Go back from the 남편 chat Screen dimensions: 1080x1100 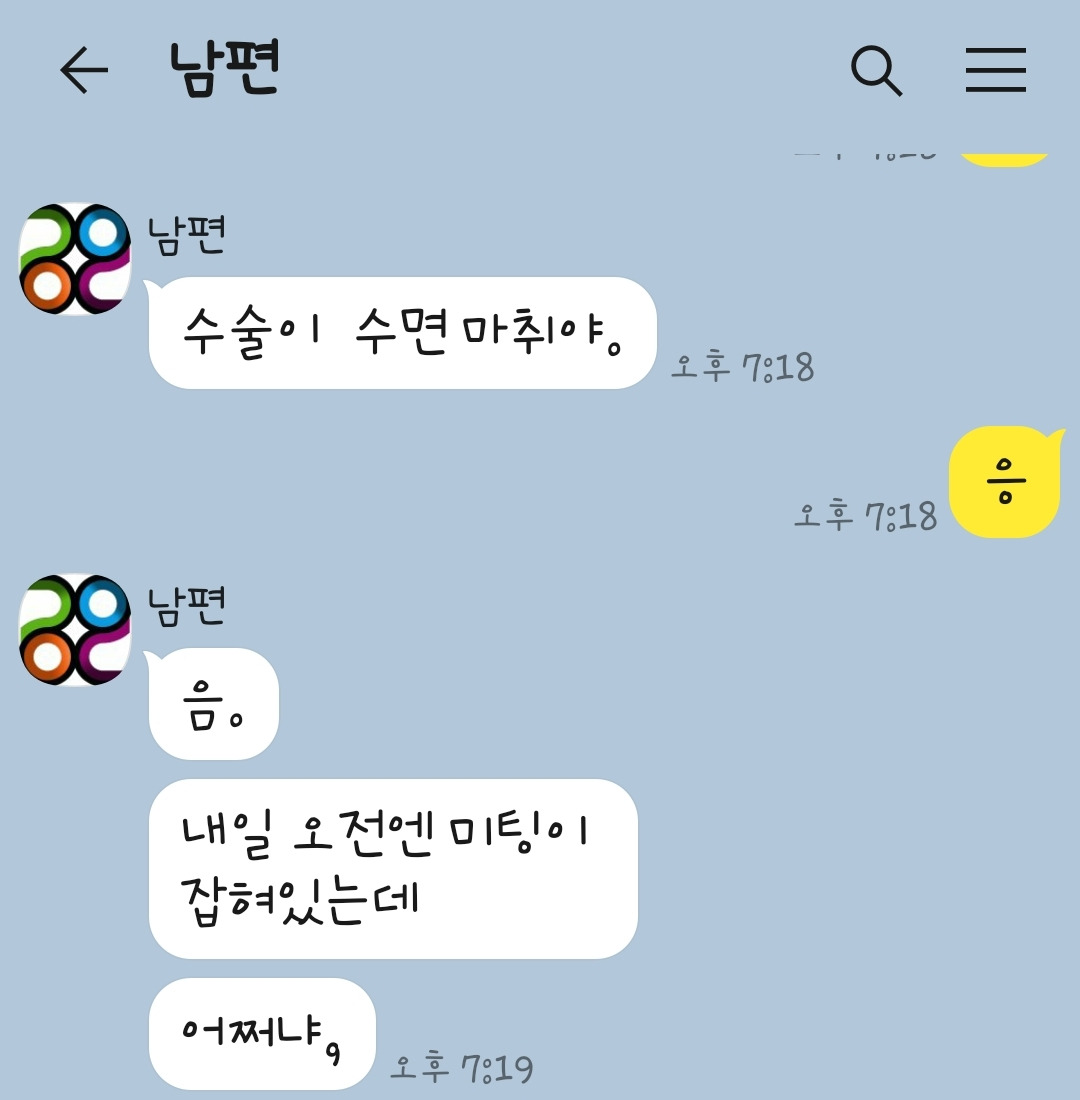coord(84,69)
